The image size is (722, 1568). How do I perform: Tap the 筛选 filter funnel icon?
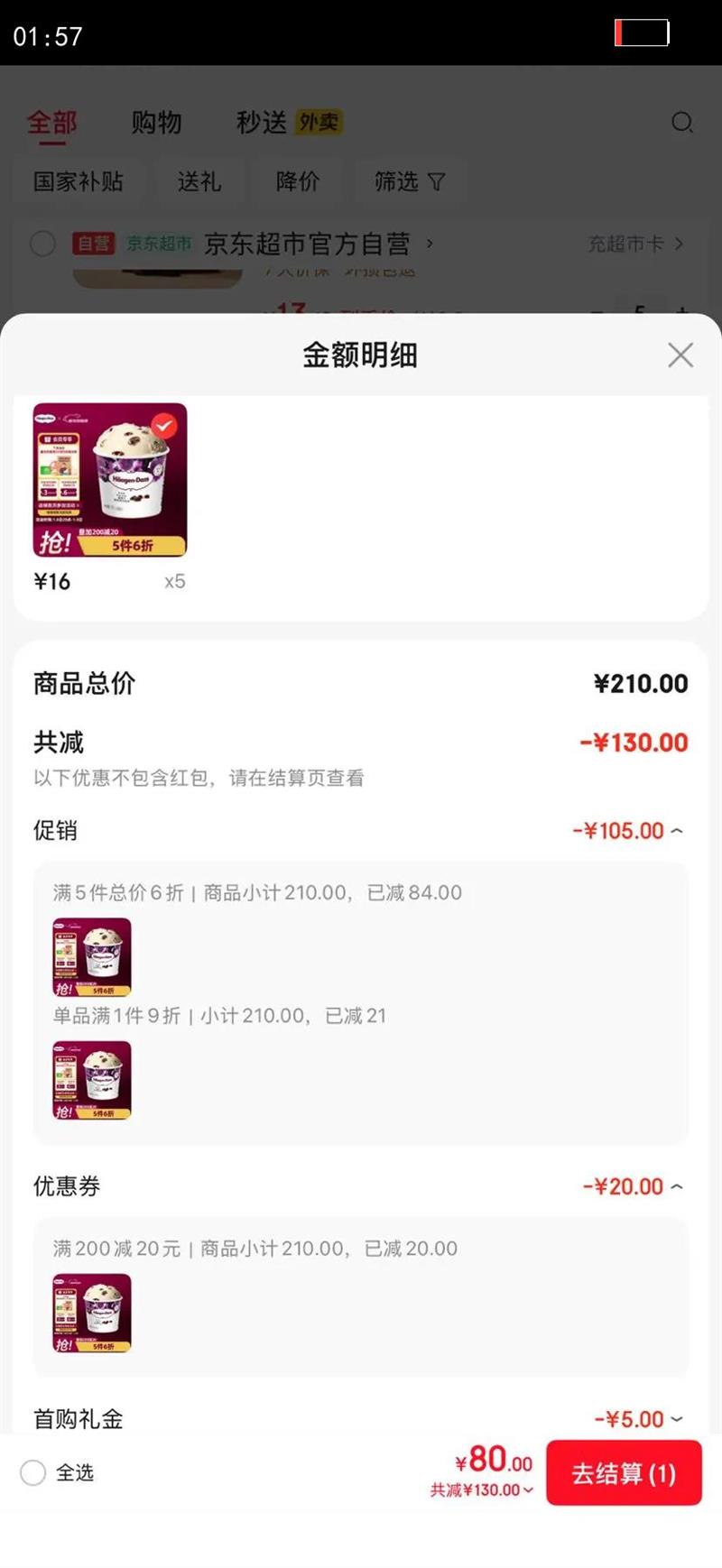pyautogui.click(x=436, y=182)
